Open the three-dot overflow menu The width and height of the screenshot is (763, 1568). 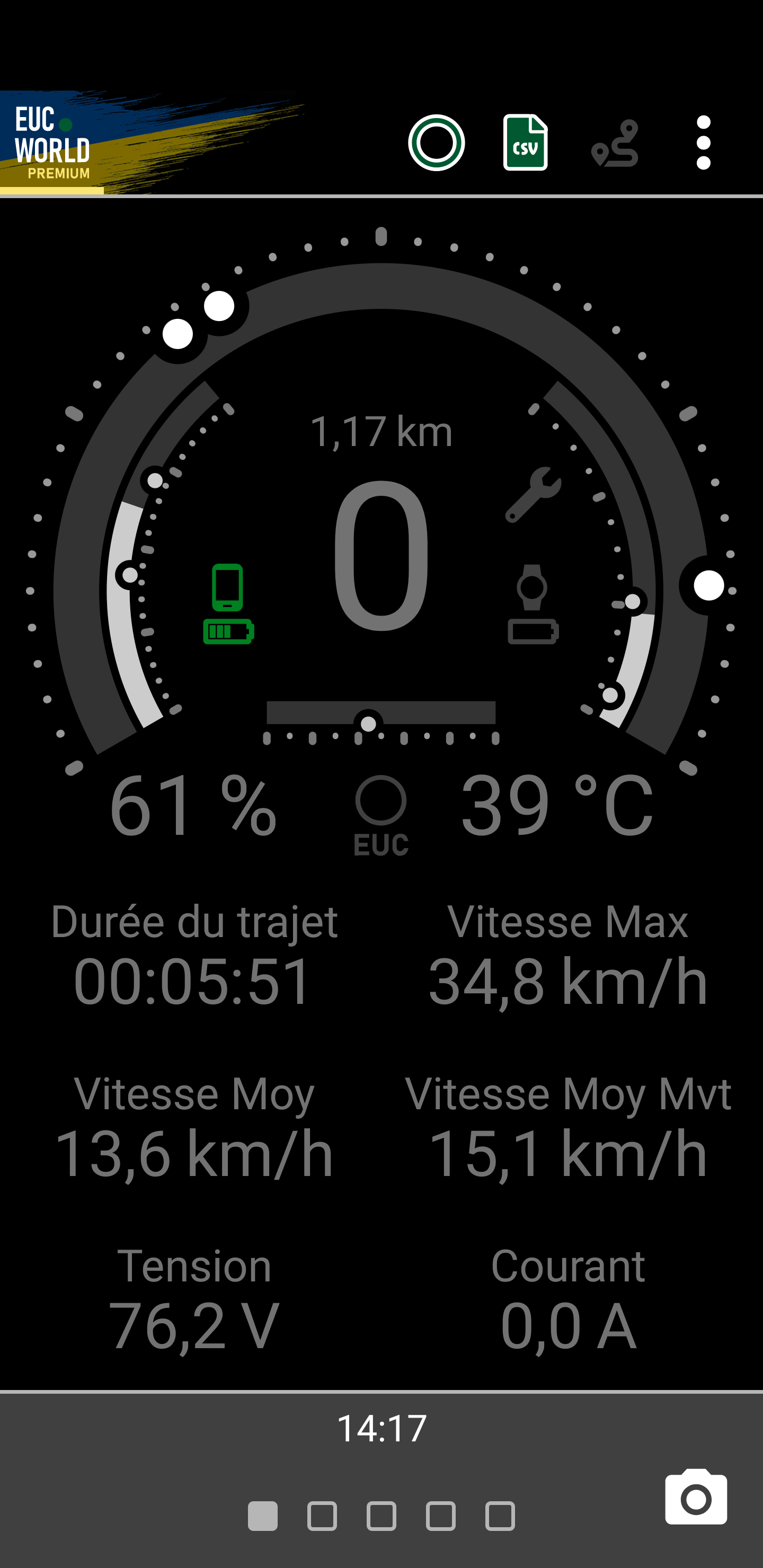coord(703,142)
